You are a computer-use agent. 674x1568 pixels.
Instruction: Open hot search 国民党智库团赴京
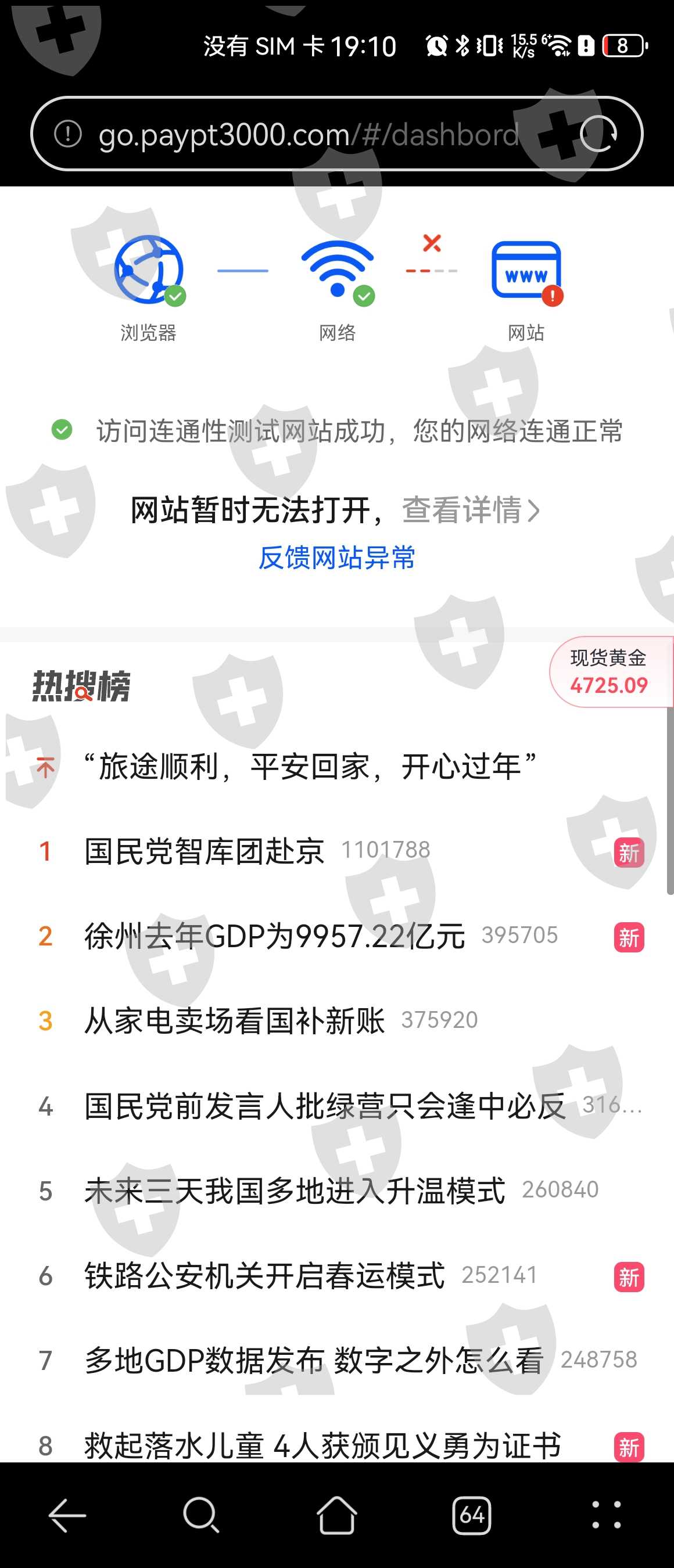tap(204, 851)
